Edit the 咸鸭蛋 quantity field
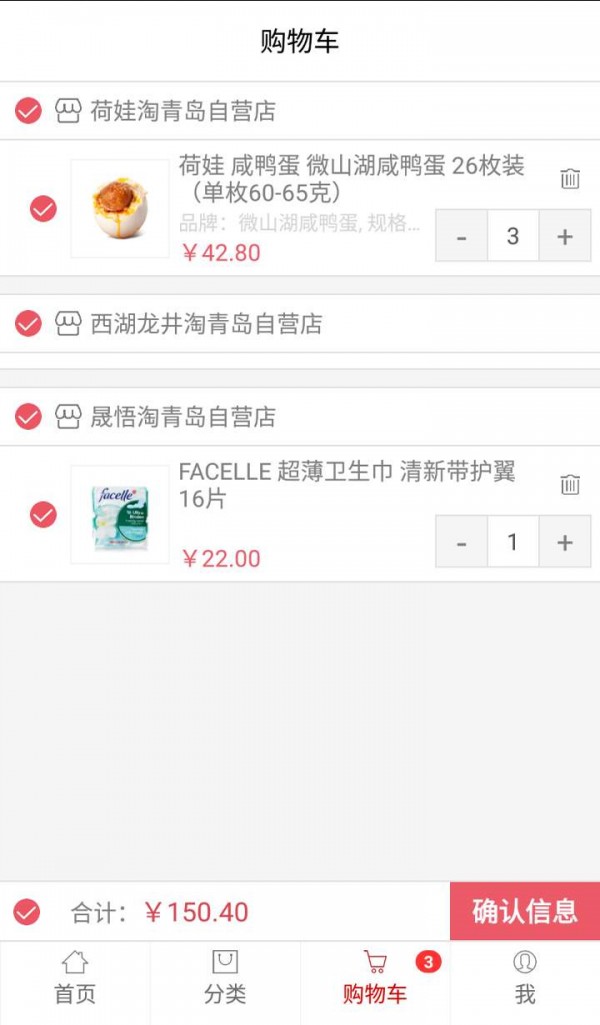The width and height of the screenshot is (600, 1025). tap(513, 237)
